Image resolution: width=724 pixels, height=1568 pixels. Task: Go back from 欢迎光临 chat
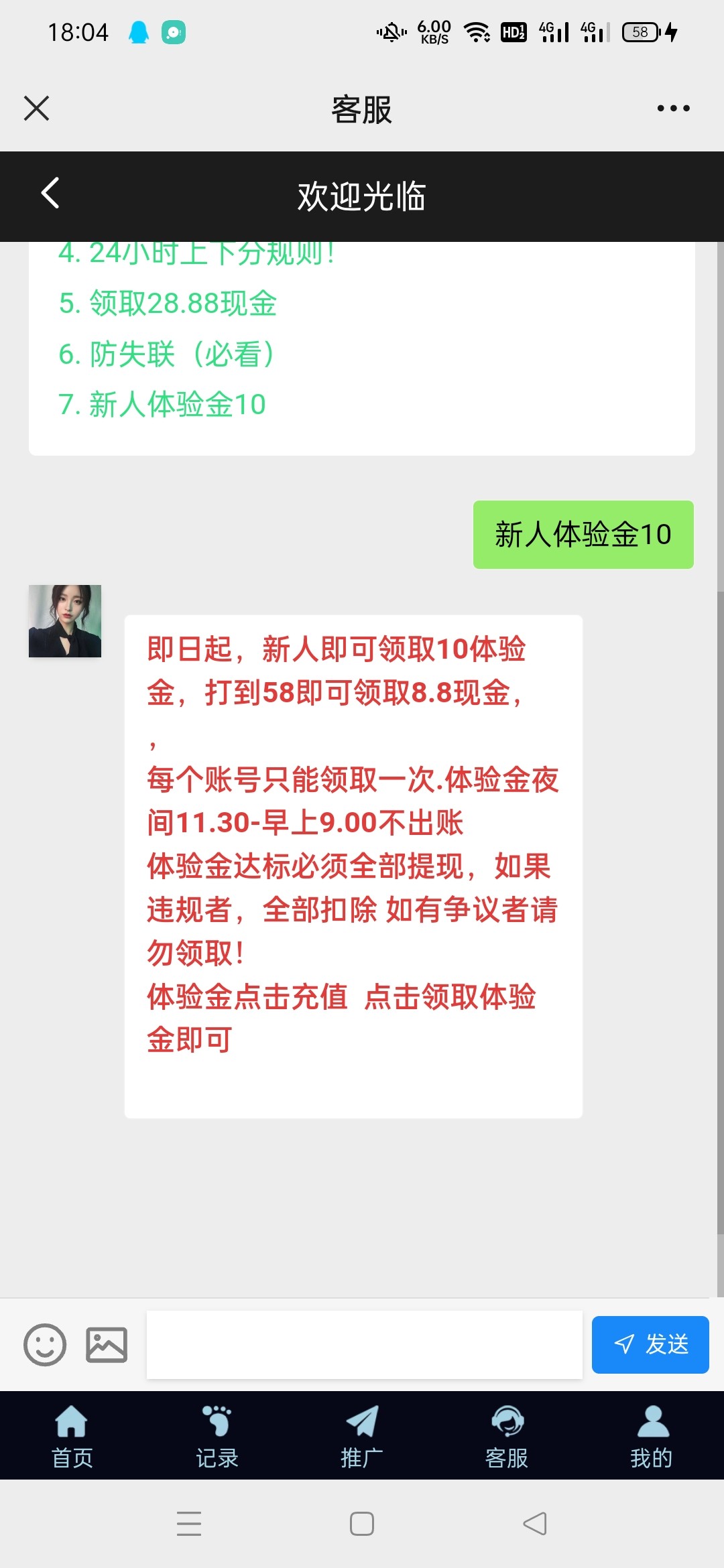click(x=50, y=194)
